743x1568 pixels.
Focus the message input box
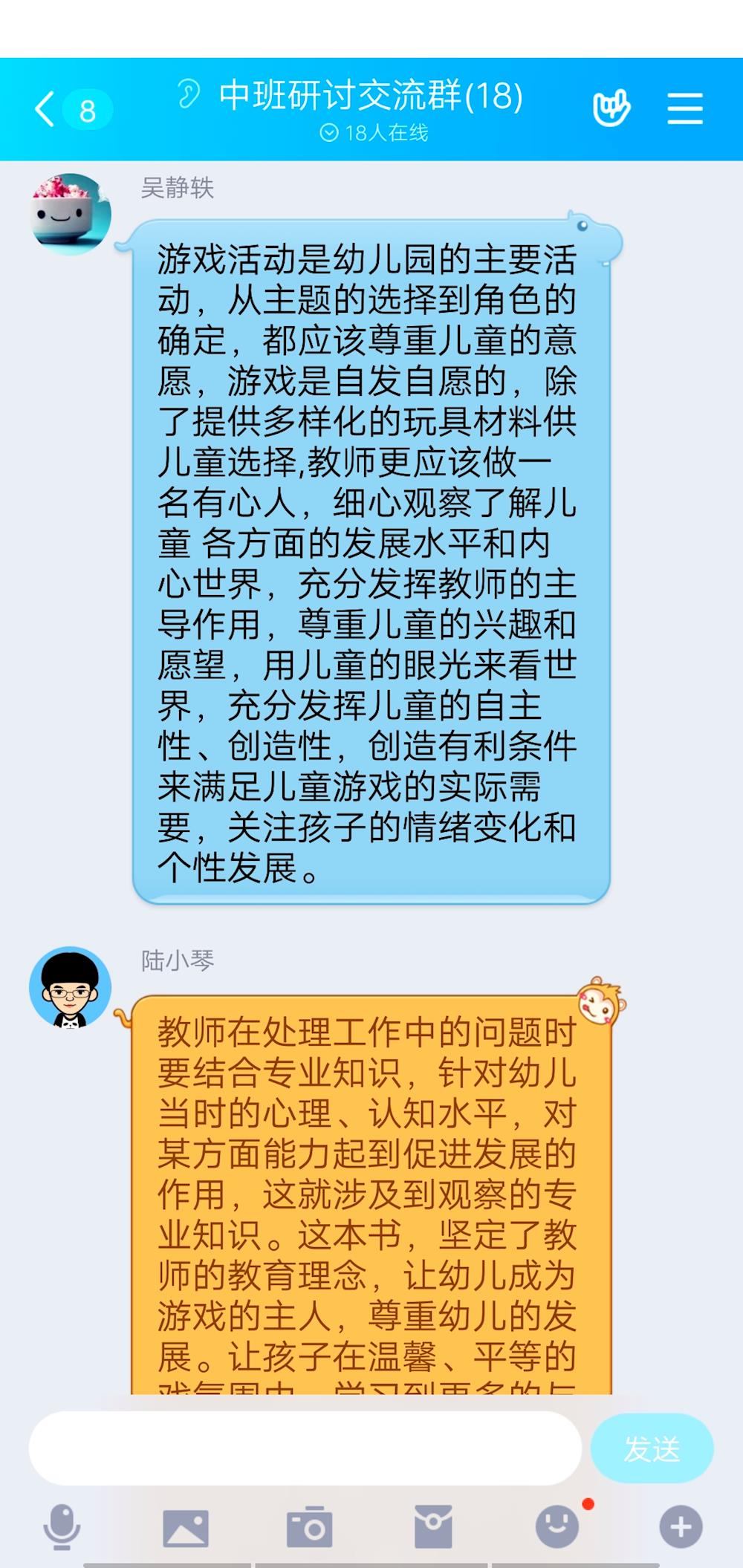305,1448
